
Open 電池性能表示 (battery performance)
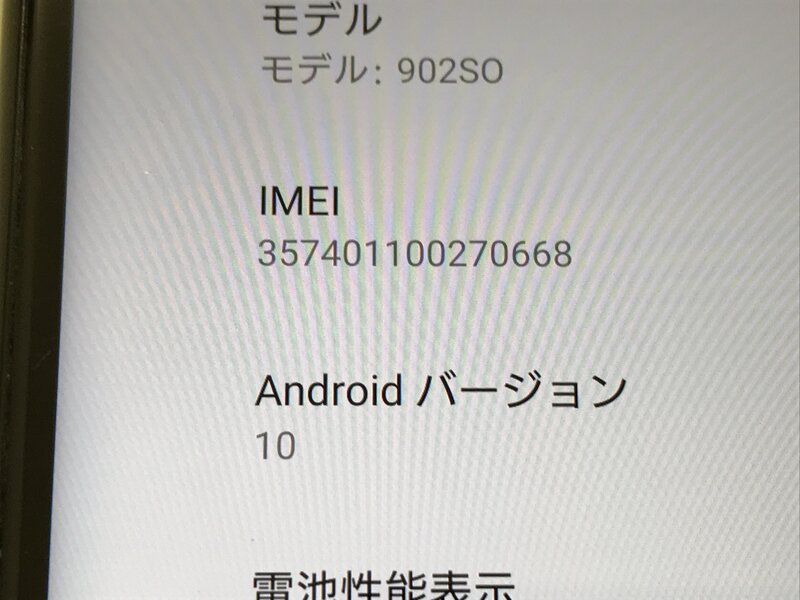pos(385,582)
